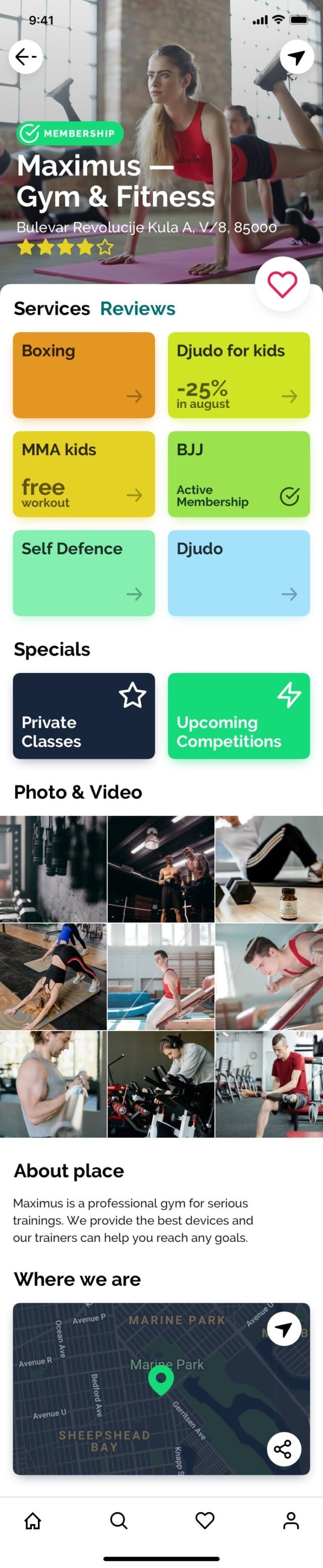Open directions from the header navigation icon
Viewport: 323px width, 1568px height.
point(296,57)
